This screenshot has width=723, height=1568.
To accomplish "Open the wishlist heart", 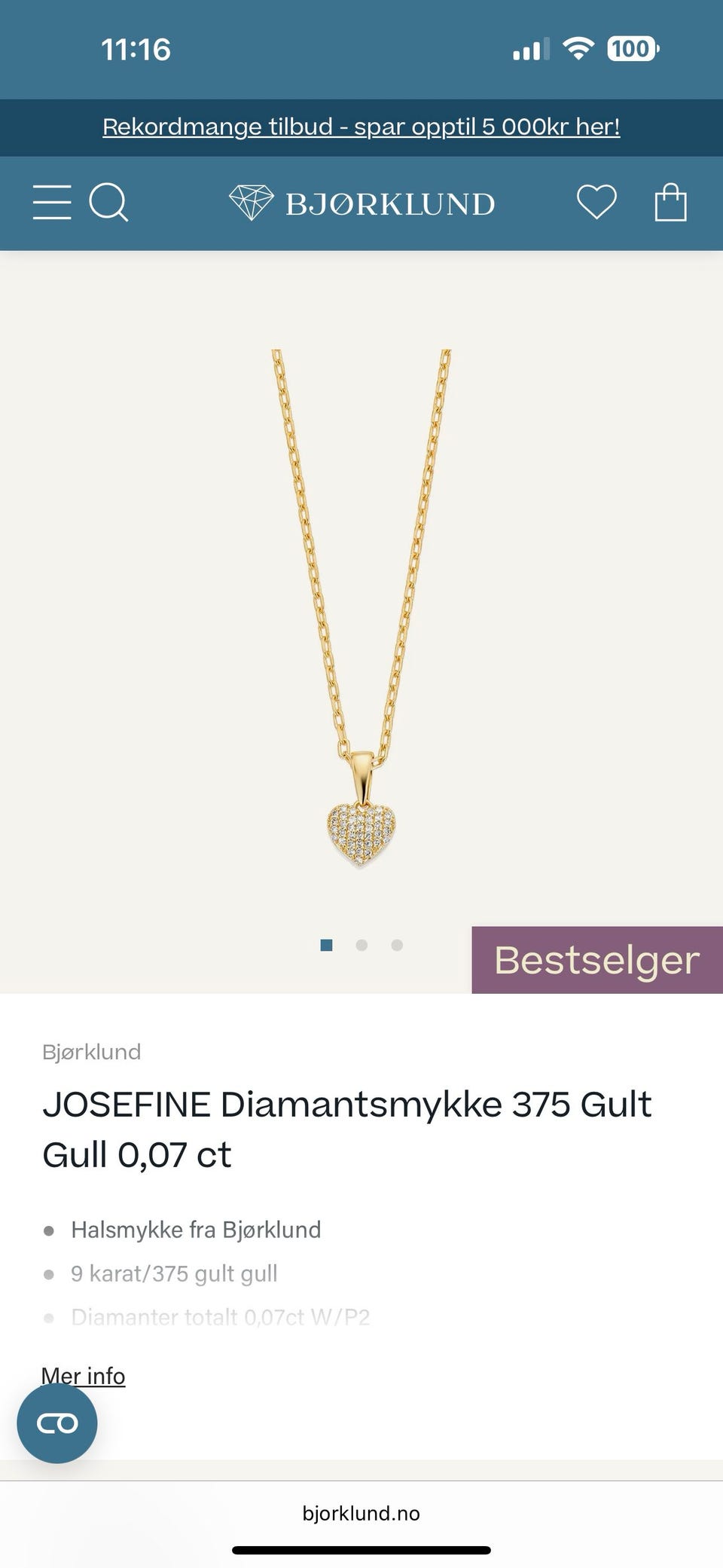I will click(596, 202).
